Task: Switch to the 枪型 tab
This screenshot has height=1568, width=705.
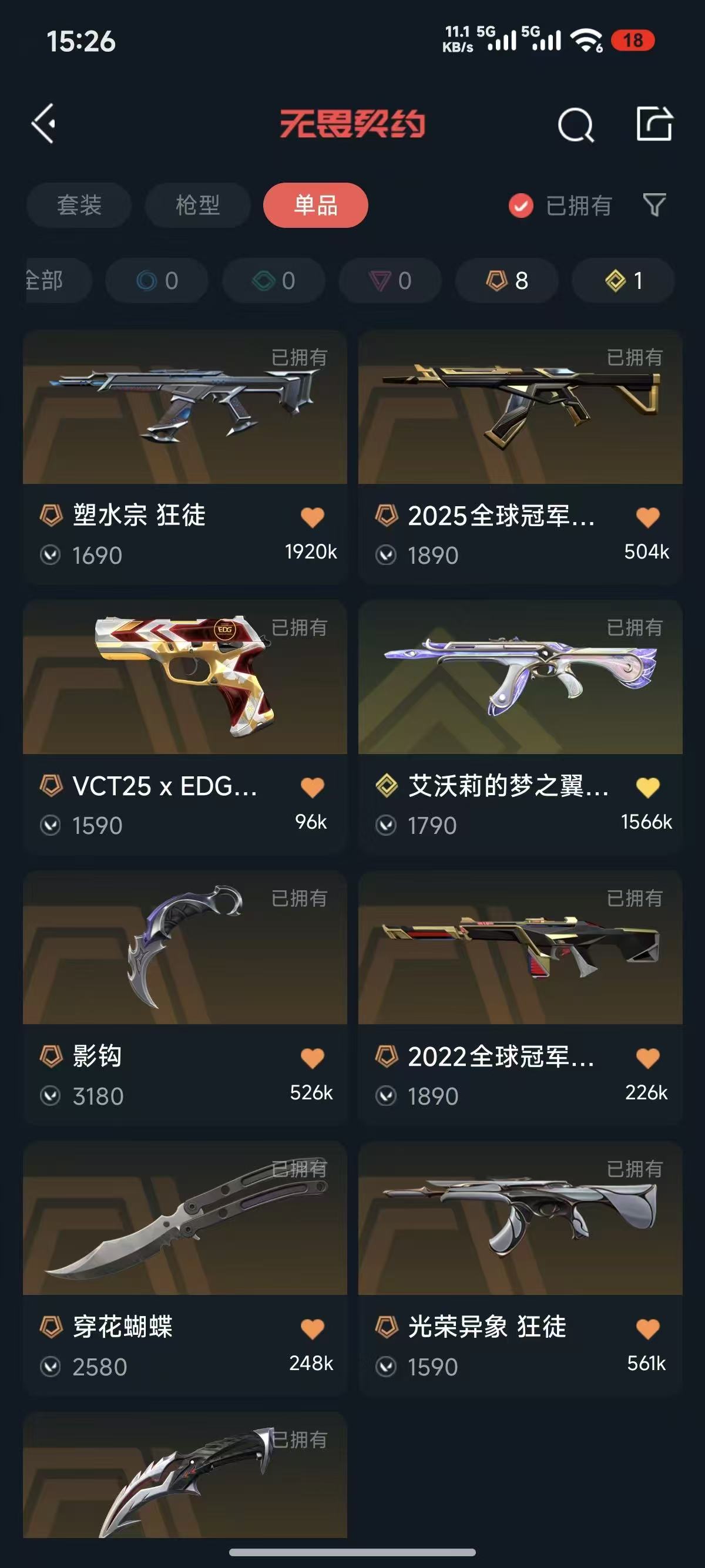Action: coord(197,205)
